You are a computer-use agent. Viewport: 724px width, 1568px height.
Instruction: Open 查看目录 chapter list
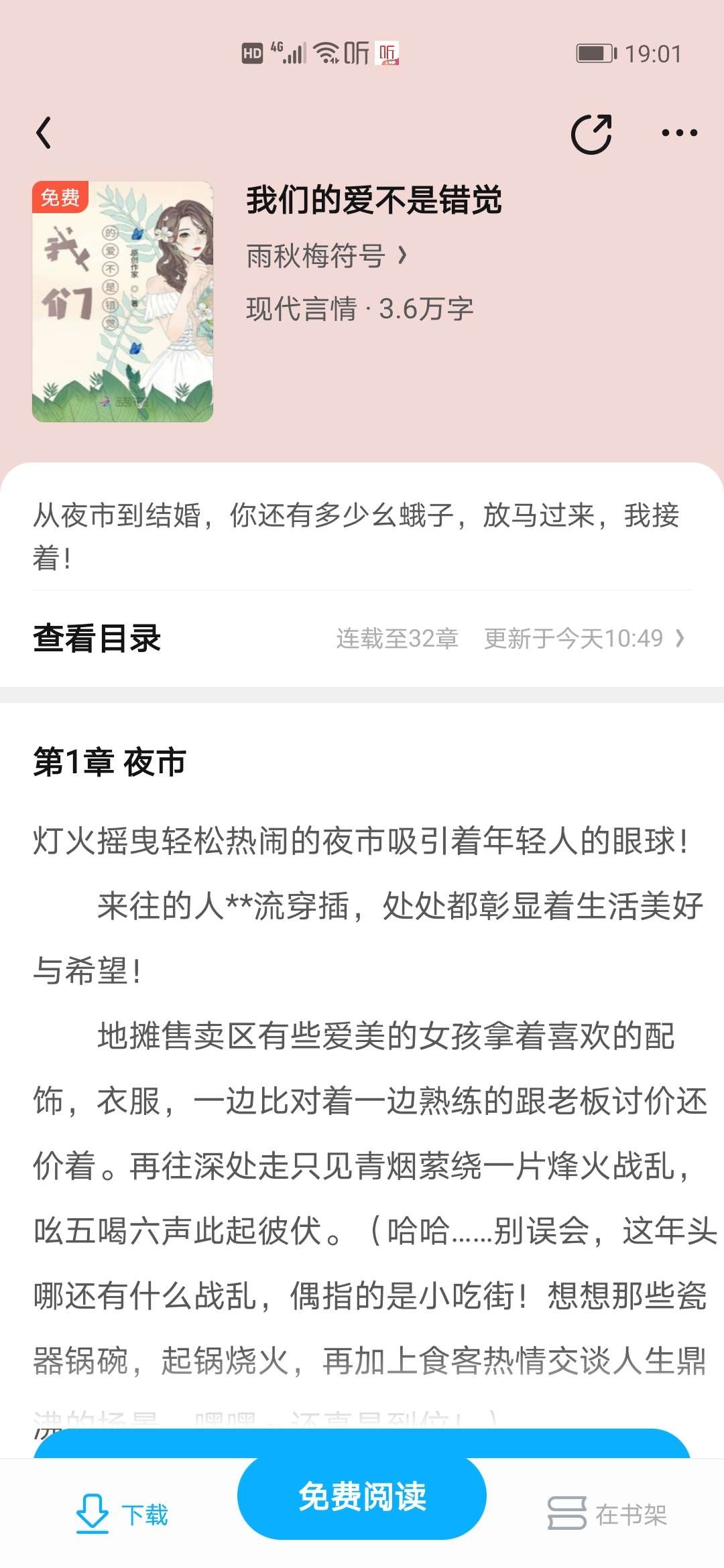coord(362,638)
